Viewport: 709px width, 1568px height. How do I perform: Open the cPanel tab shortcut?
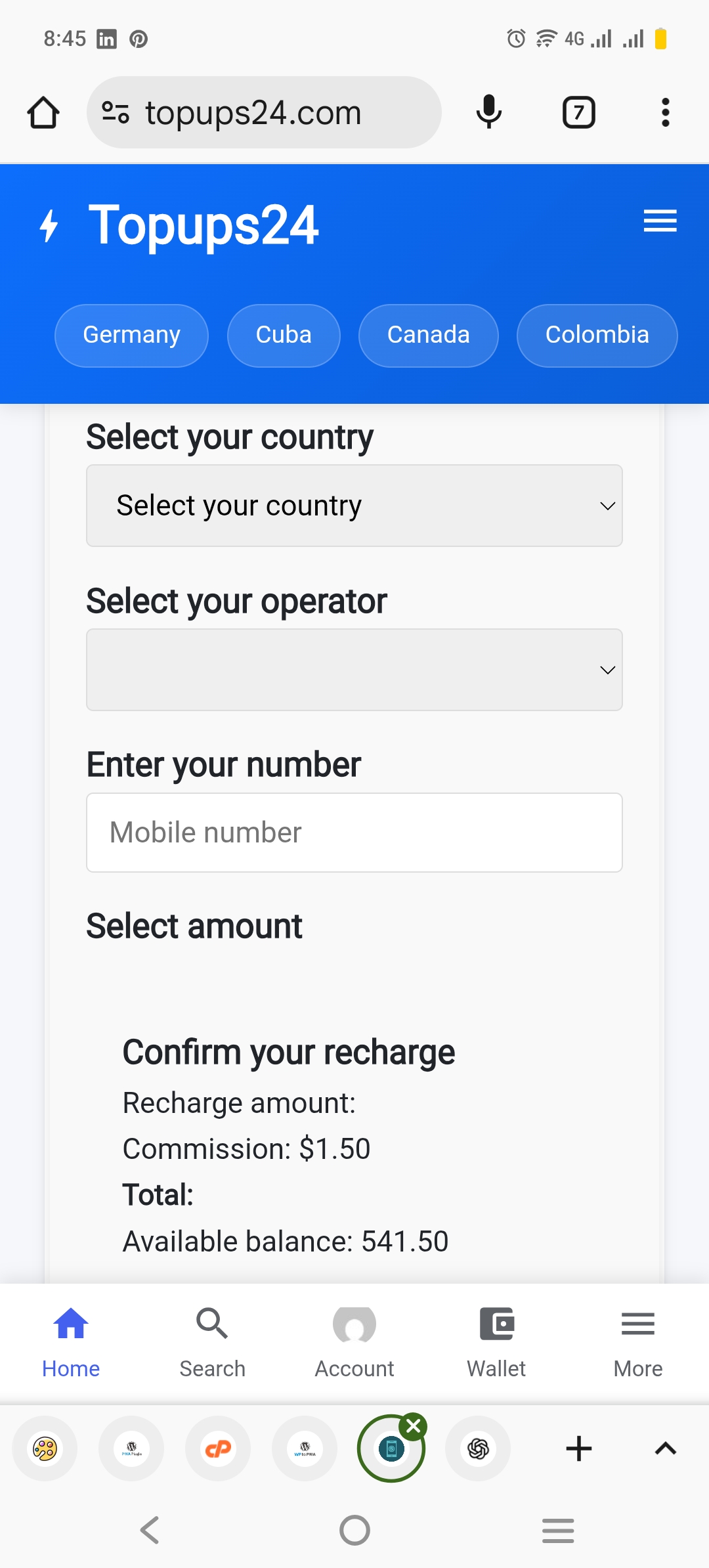(218, 1448)
